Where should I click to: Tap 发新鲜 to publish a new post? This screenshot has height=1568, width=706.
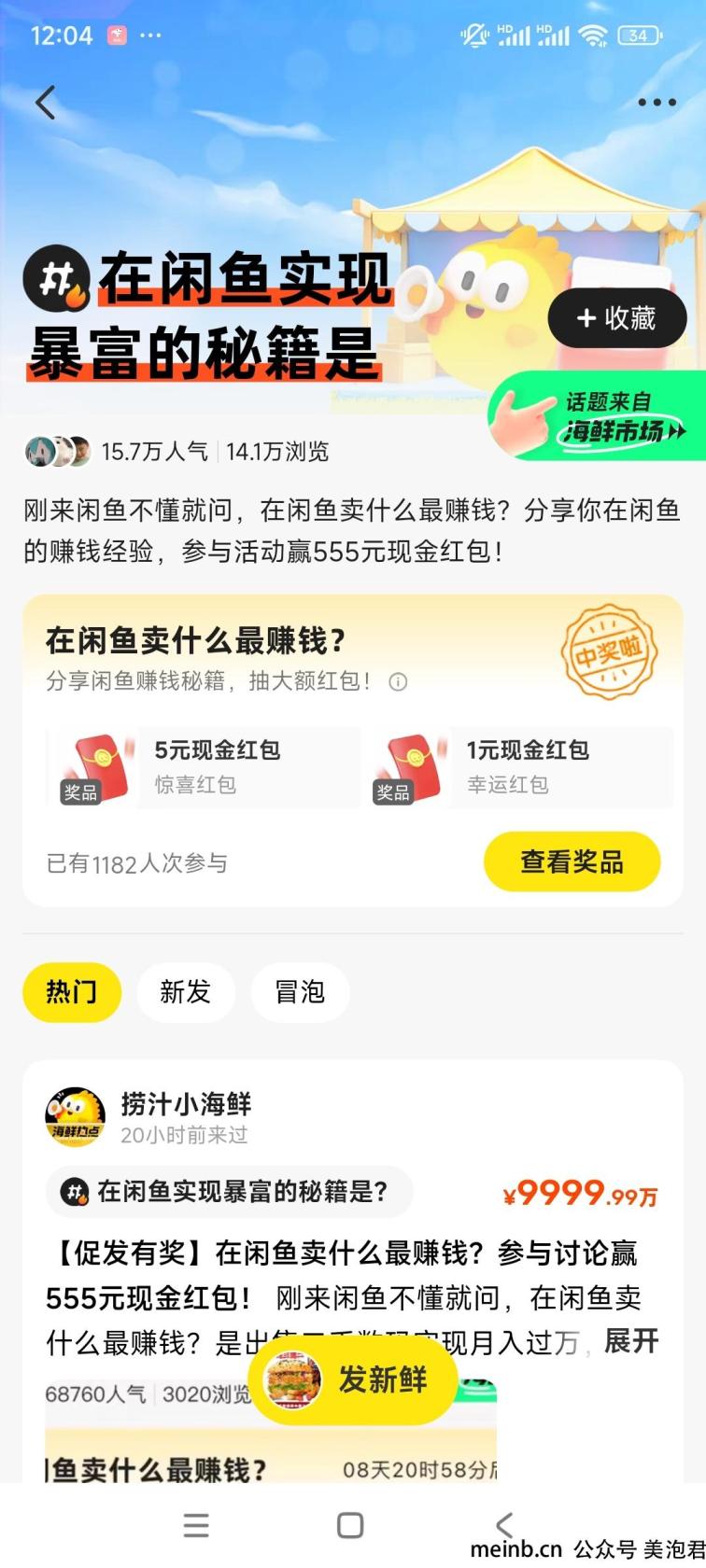(x=353, y=1379)
